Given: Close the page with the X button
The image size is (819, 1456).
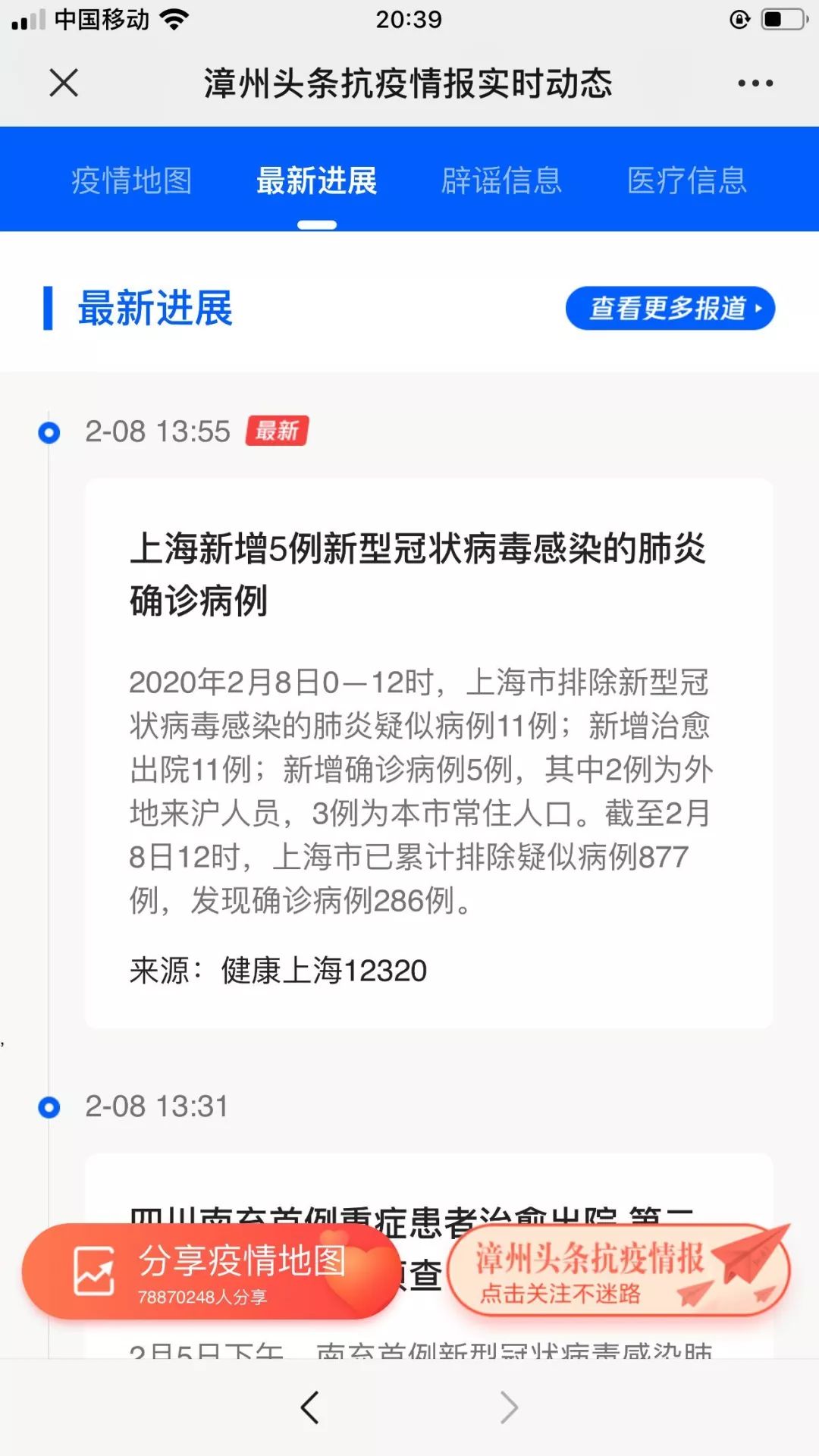Looking at the screenshot, I should tap(63, 83).
